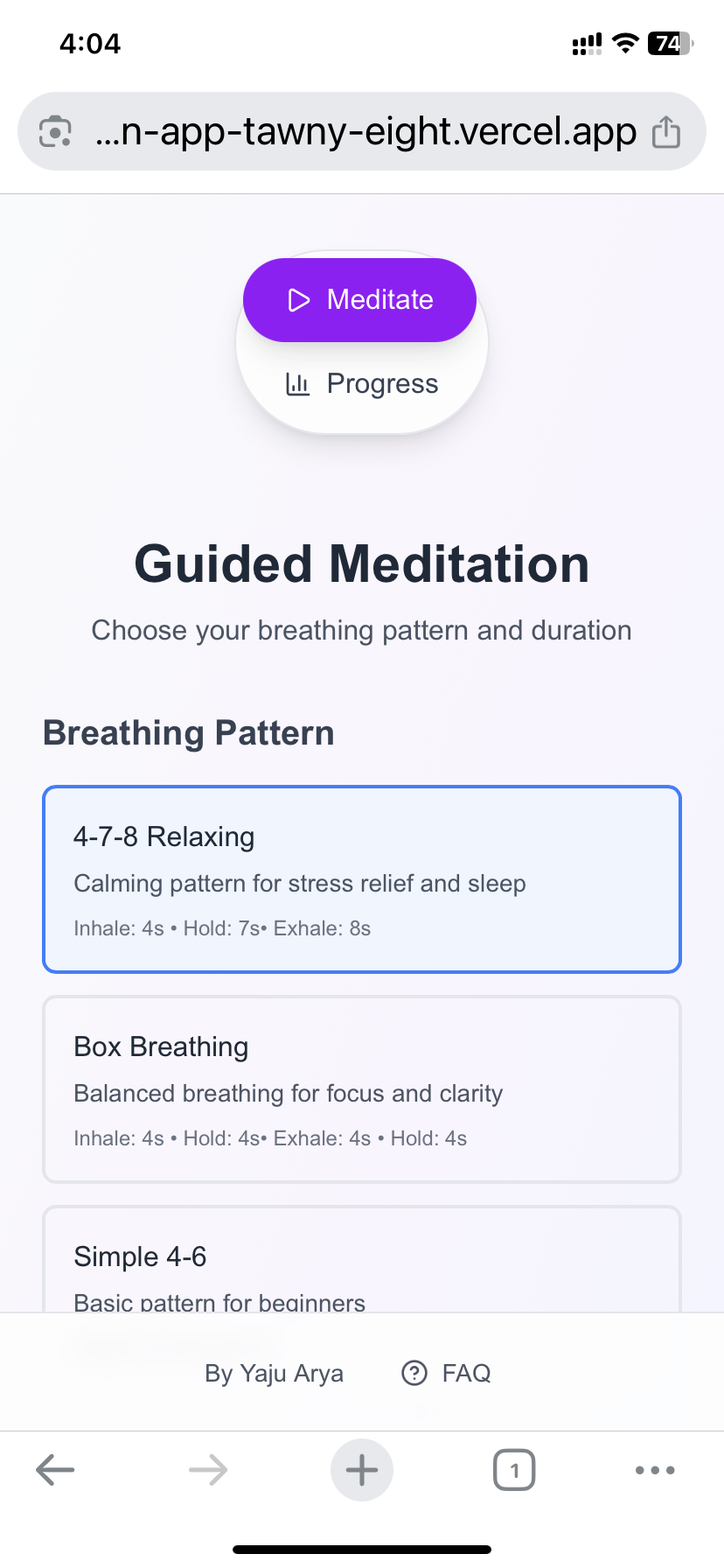Go back to the previous page

[x=55, y=1470]
